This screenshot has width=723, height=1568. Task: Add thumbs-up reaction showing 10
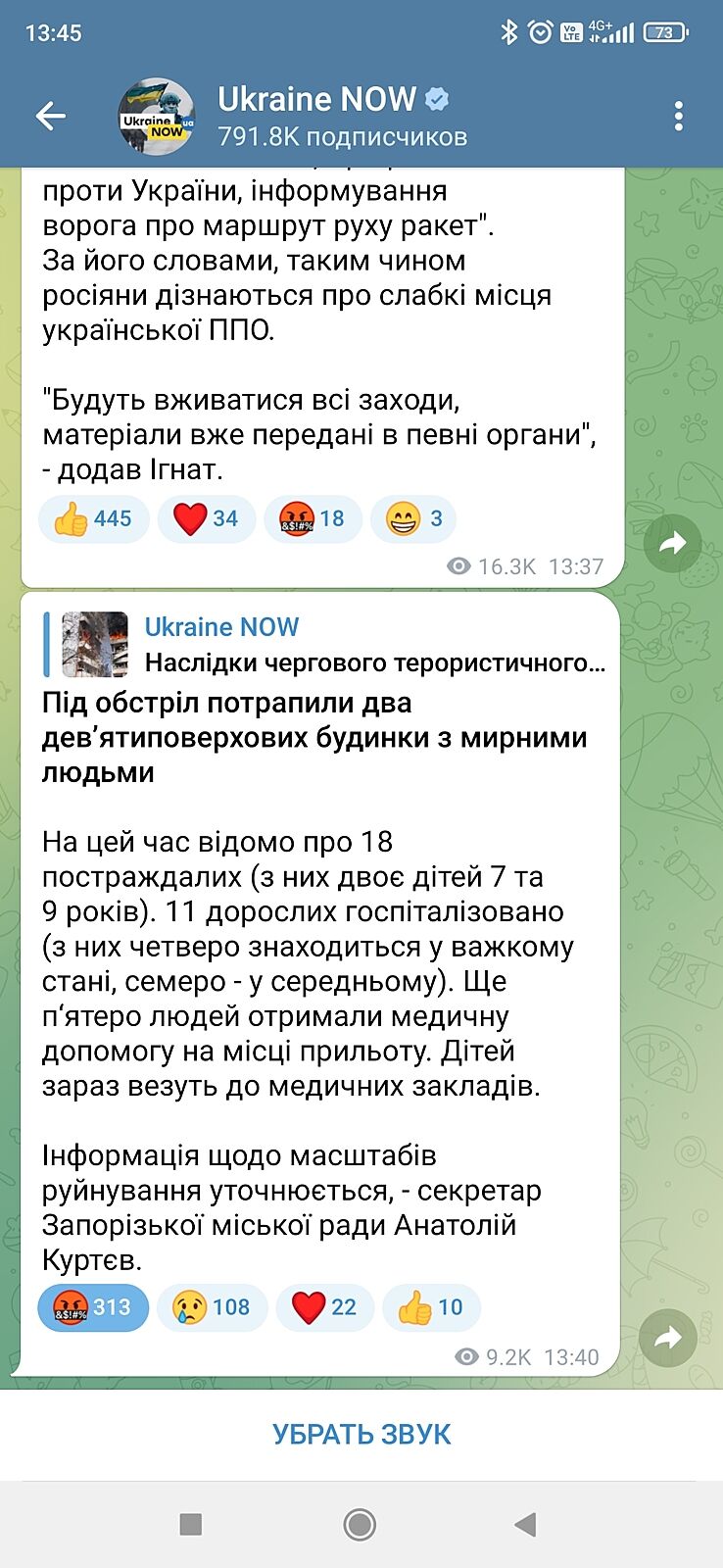coord(431,1307)
